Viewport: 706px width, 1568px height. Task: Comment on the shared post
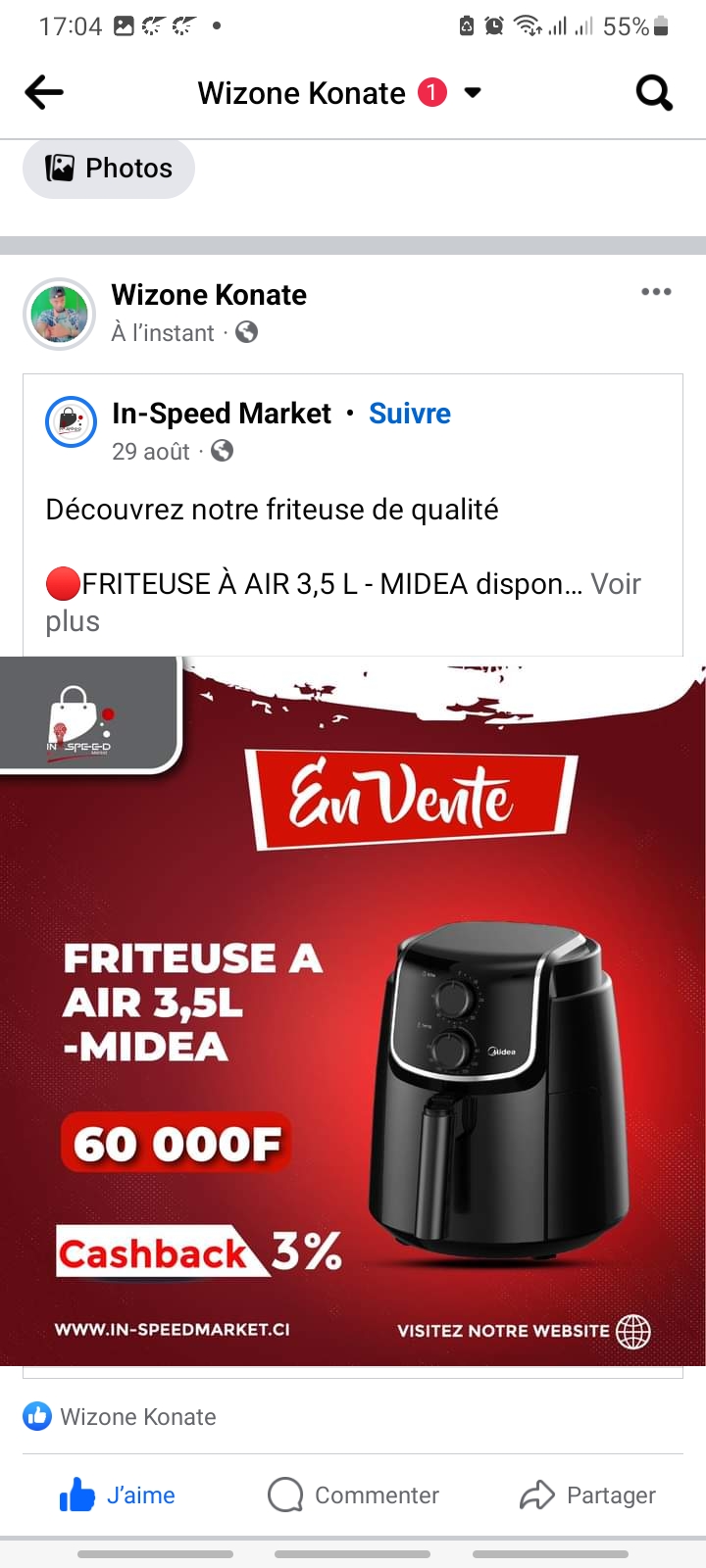tap(353, 1495)
